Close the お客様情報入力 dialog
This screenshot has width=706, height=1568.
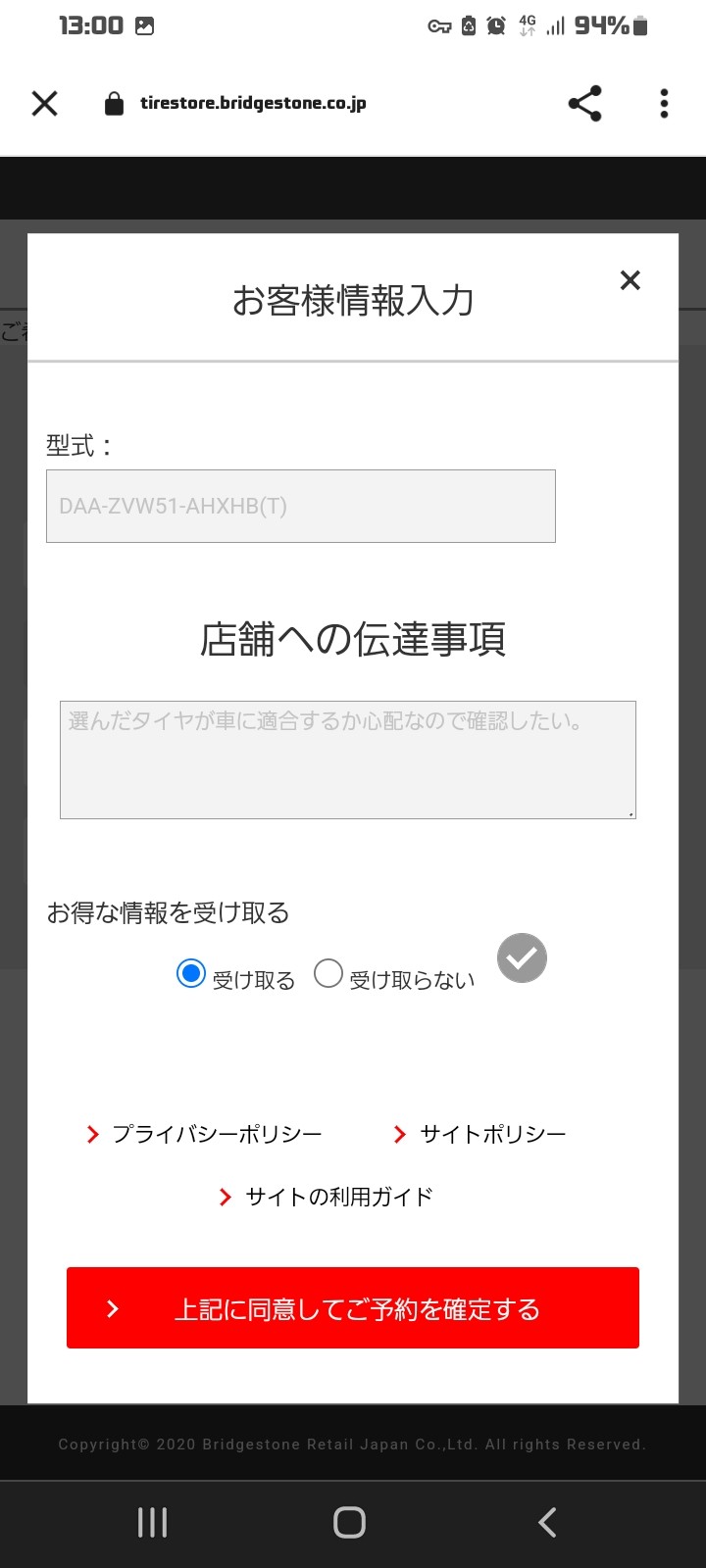coord(630,280)
